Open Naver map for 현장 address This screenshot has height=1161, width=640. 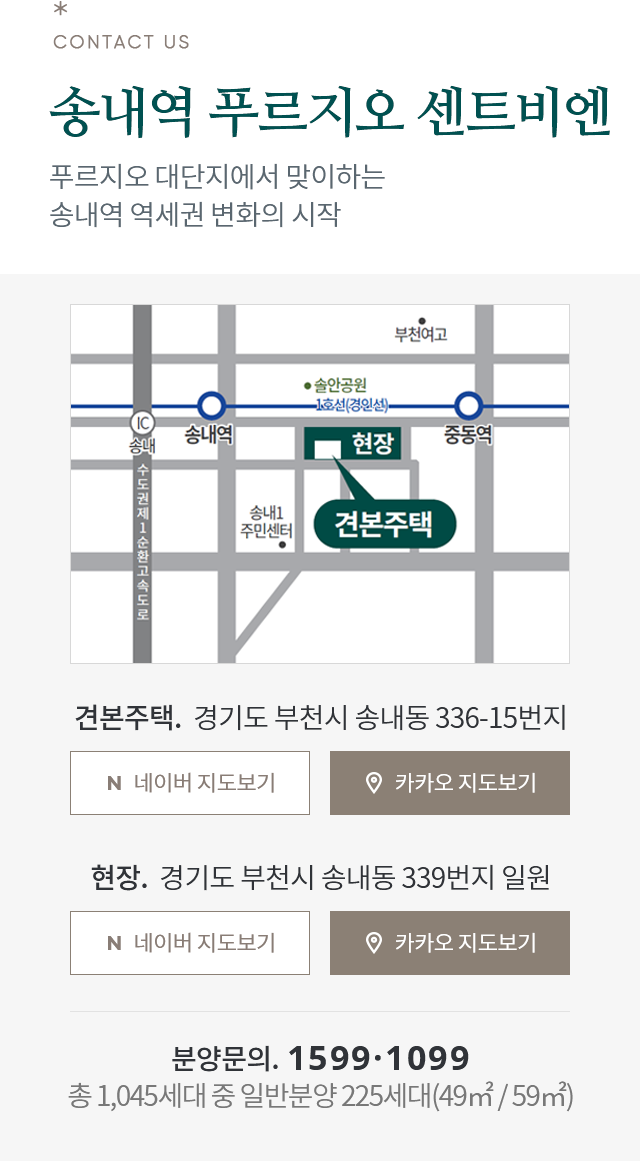[x=190, y=943]
